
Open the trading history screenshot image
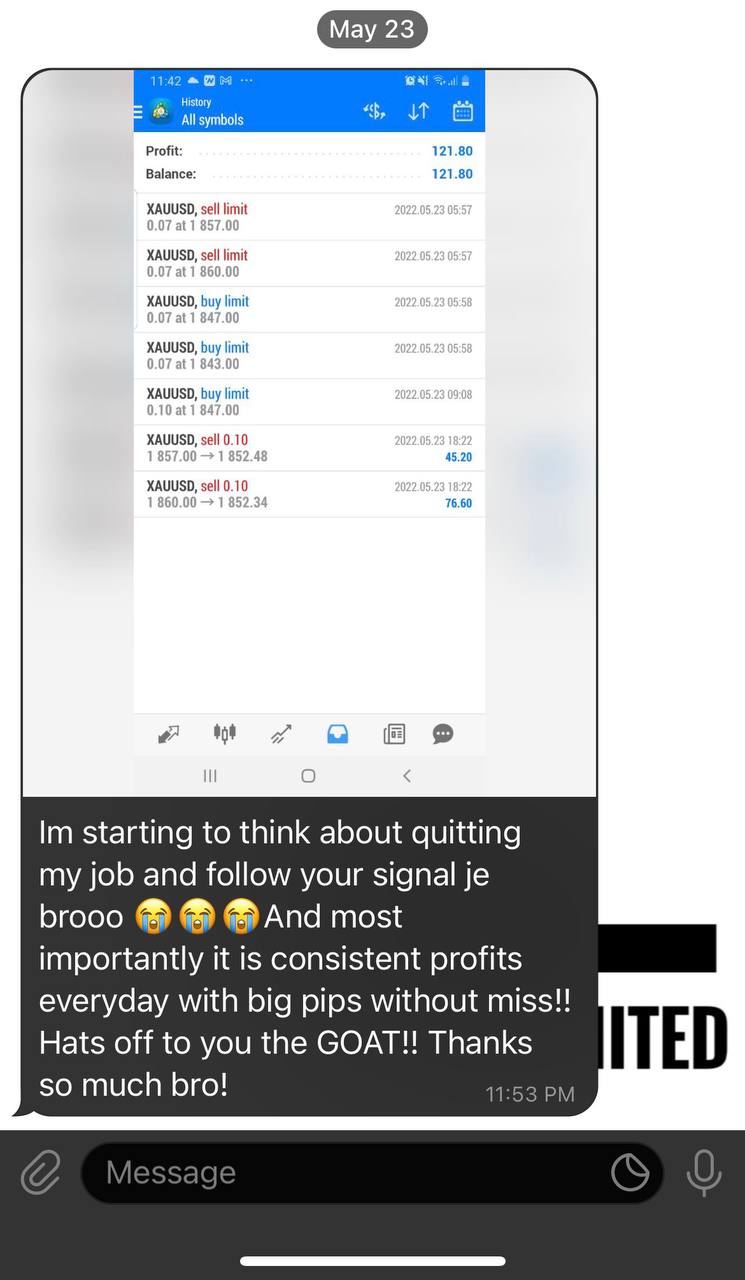point(309,433)
